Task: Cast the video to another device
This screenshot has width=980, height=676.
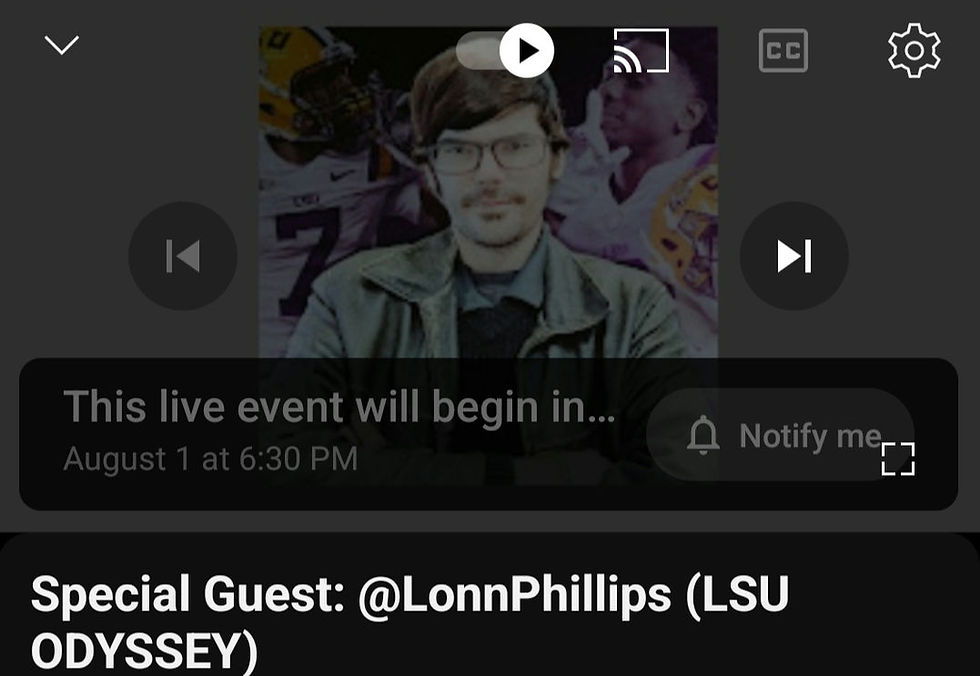Action: click(x=640, y=50)
